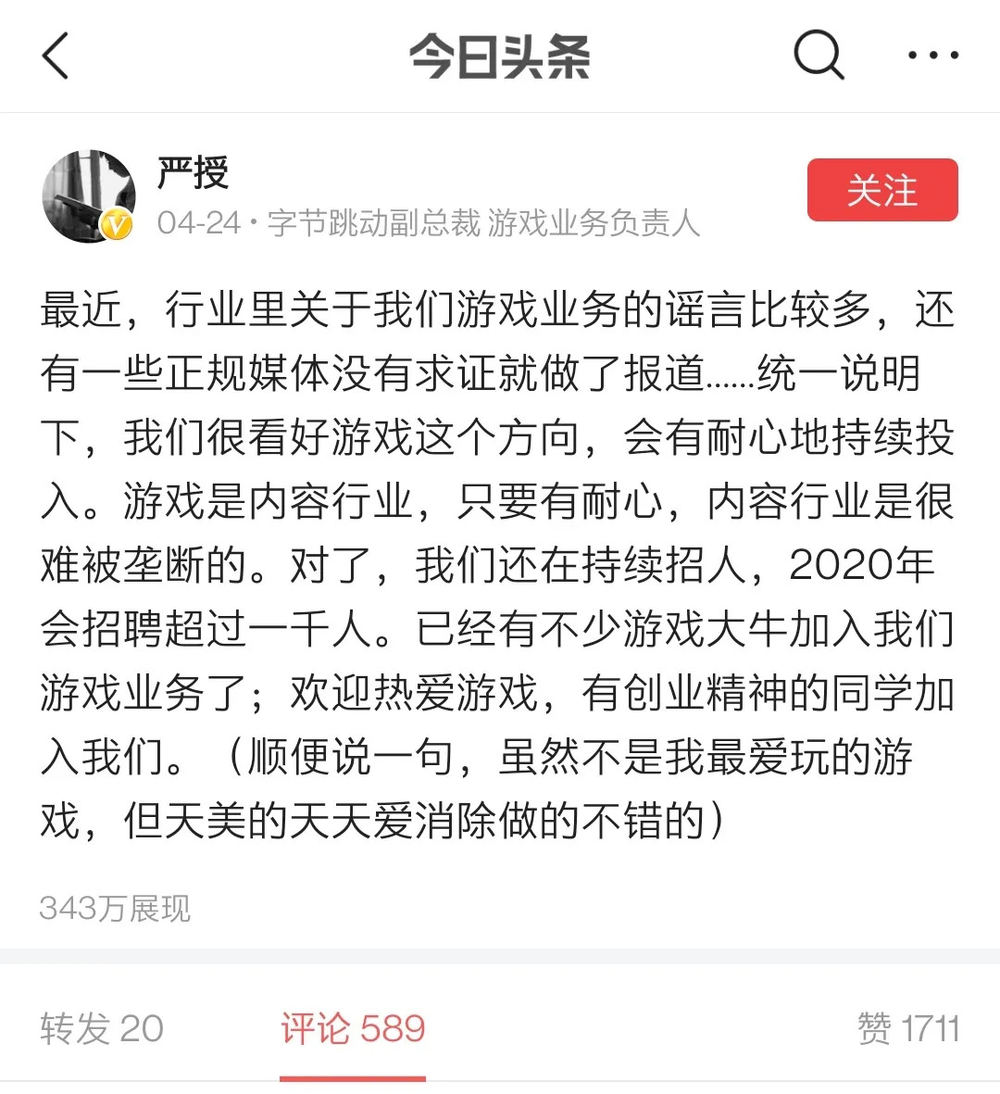
Task: Go back using the back arrow
Action: tap(56, 56)
